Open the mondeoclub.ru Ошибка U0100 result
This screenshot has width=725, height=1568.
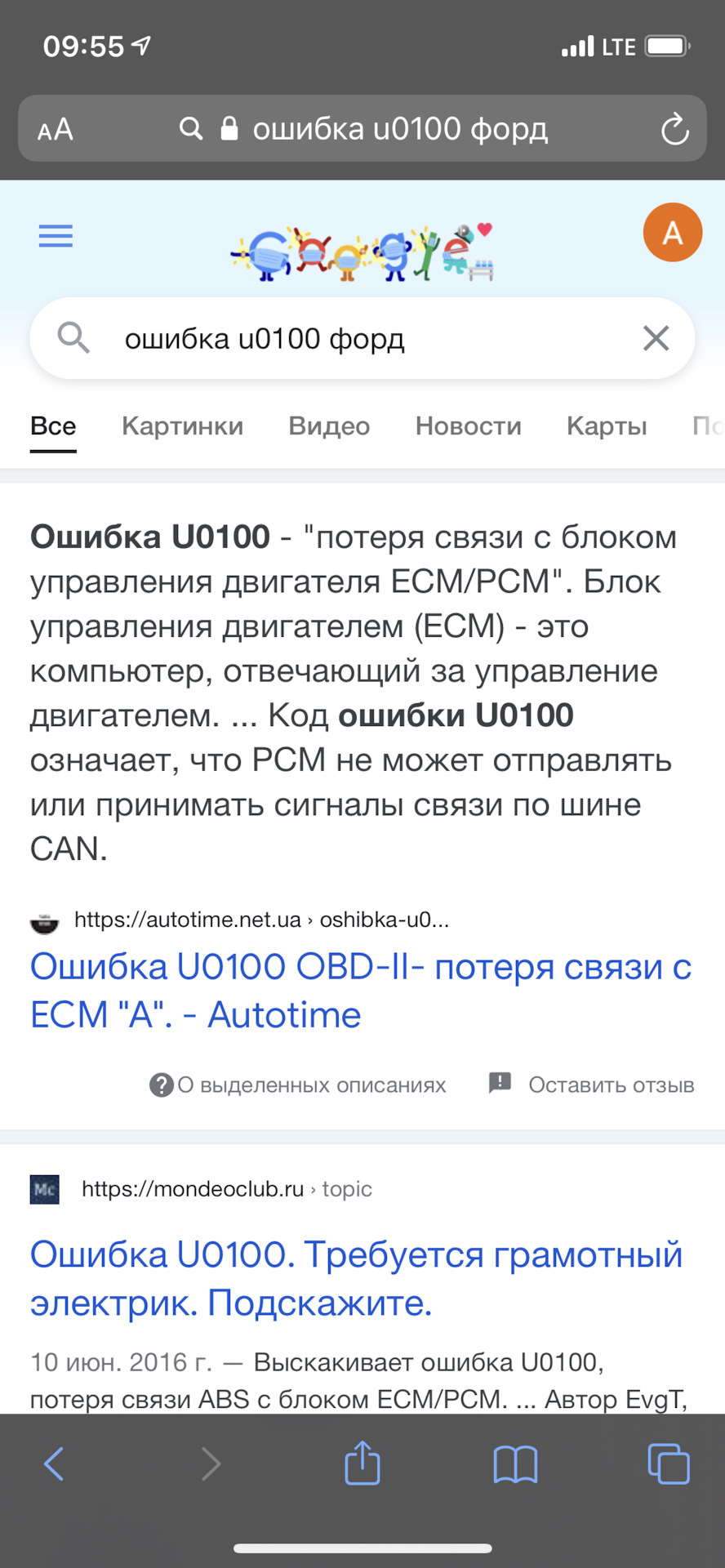pos(356,1278)
